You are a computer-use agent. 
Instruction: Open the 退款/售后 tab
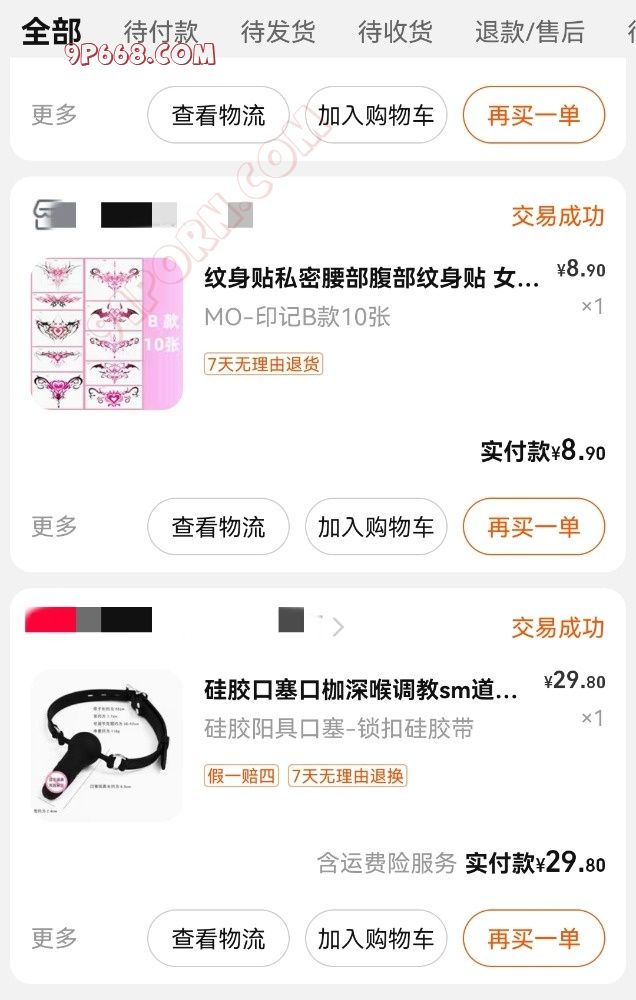coord(529,32)
